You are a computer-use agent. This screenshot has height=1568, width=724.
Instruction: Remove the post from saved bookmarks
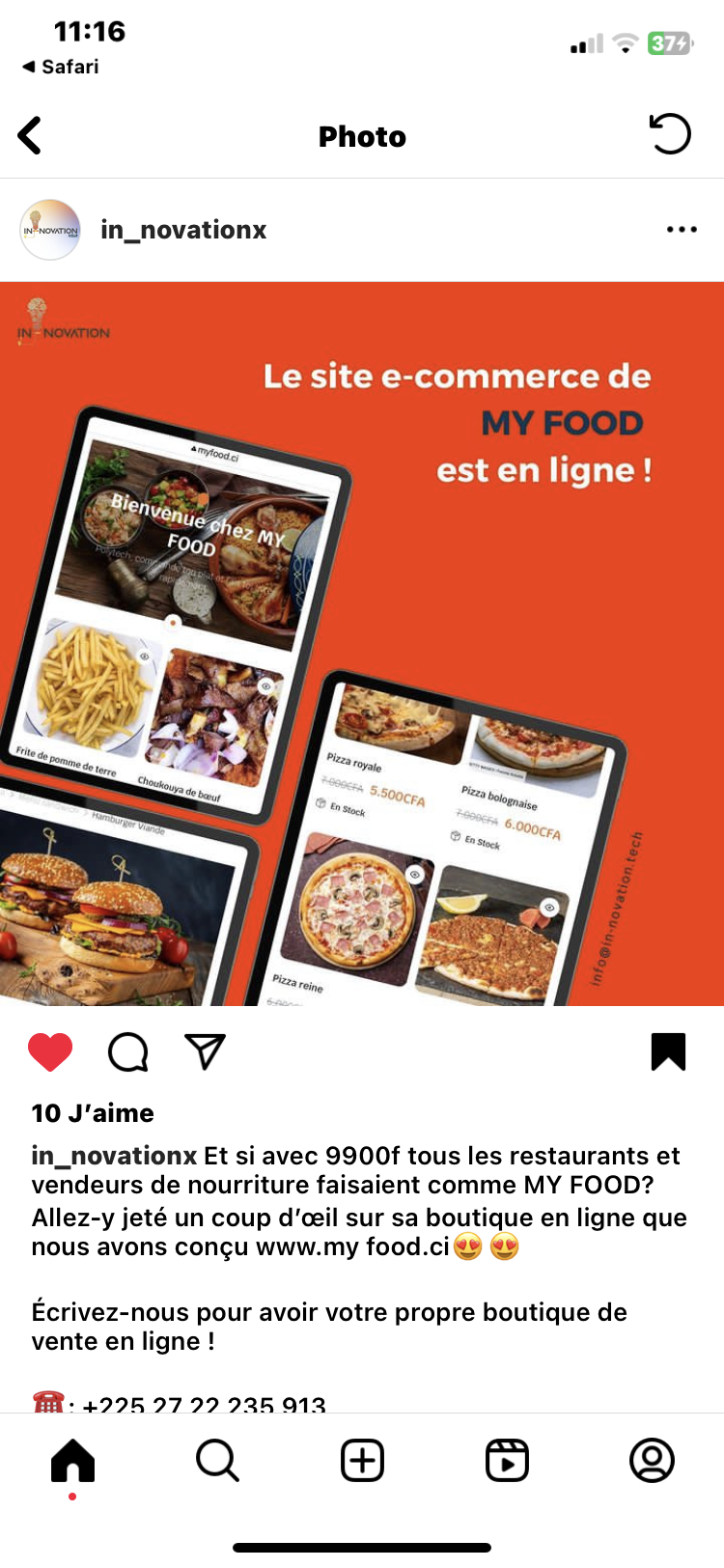click(668, 1051)
